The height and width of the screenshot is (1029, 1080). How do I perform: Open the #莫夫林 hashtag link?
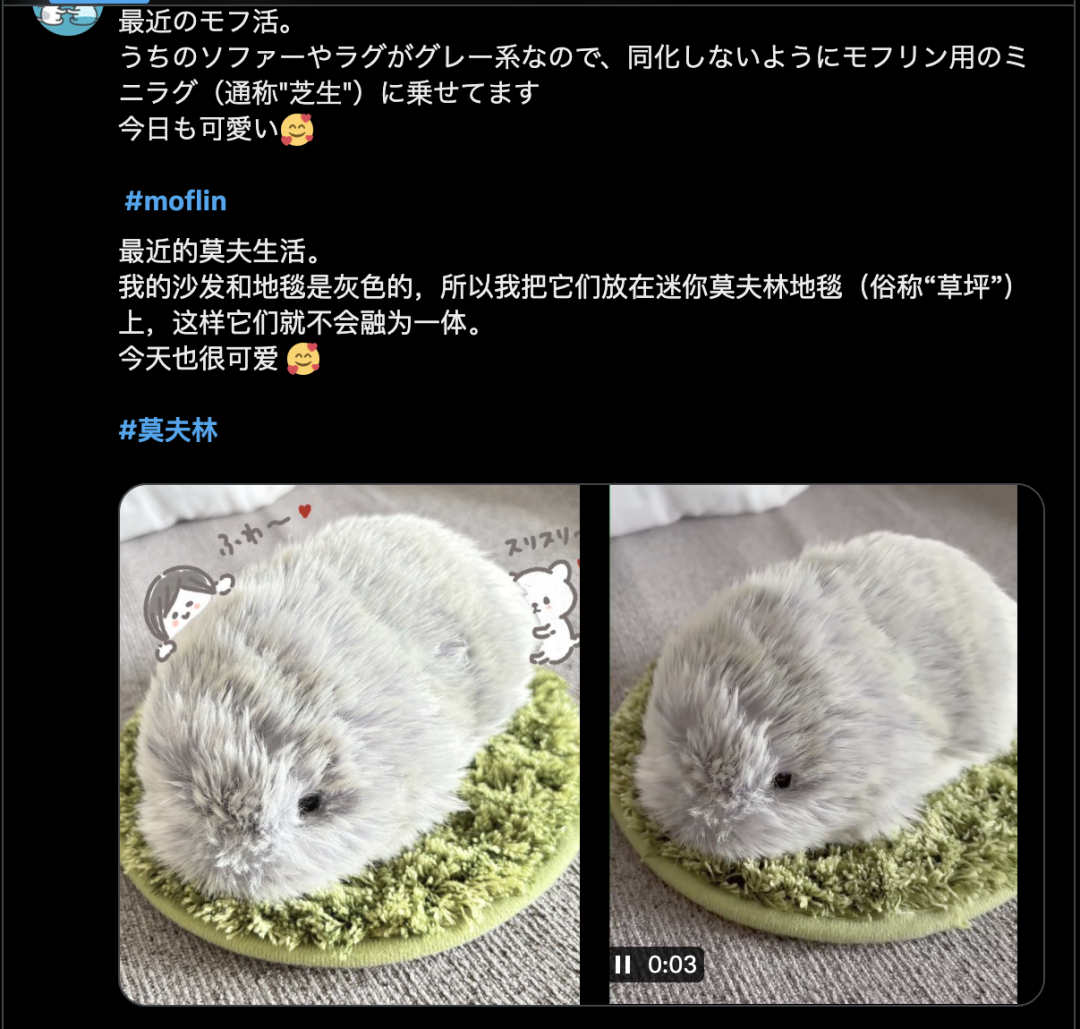(168, 431)
